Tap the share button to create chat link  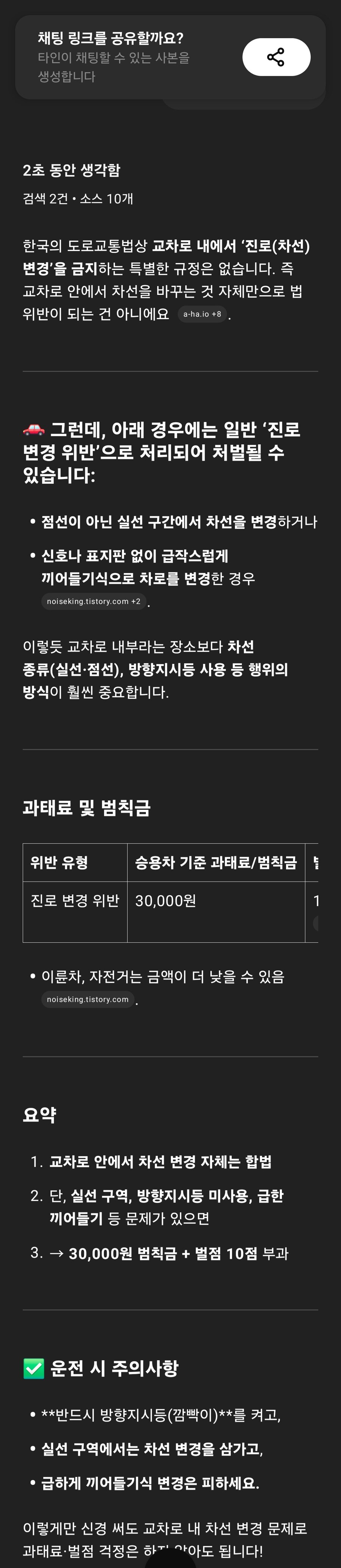(276, 57)
